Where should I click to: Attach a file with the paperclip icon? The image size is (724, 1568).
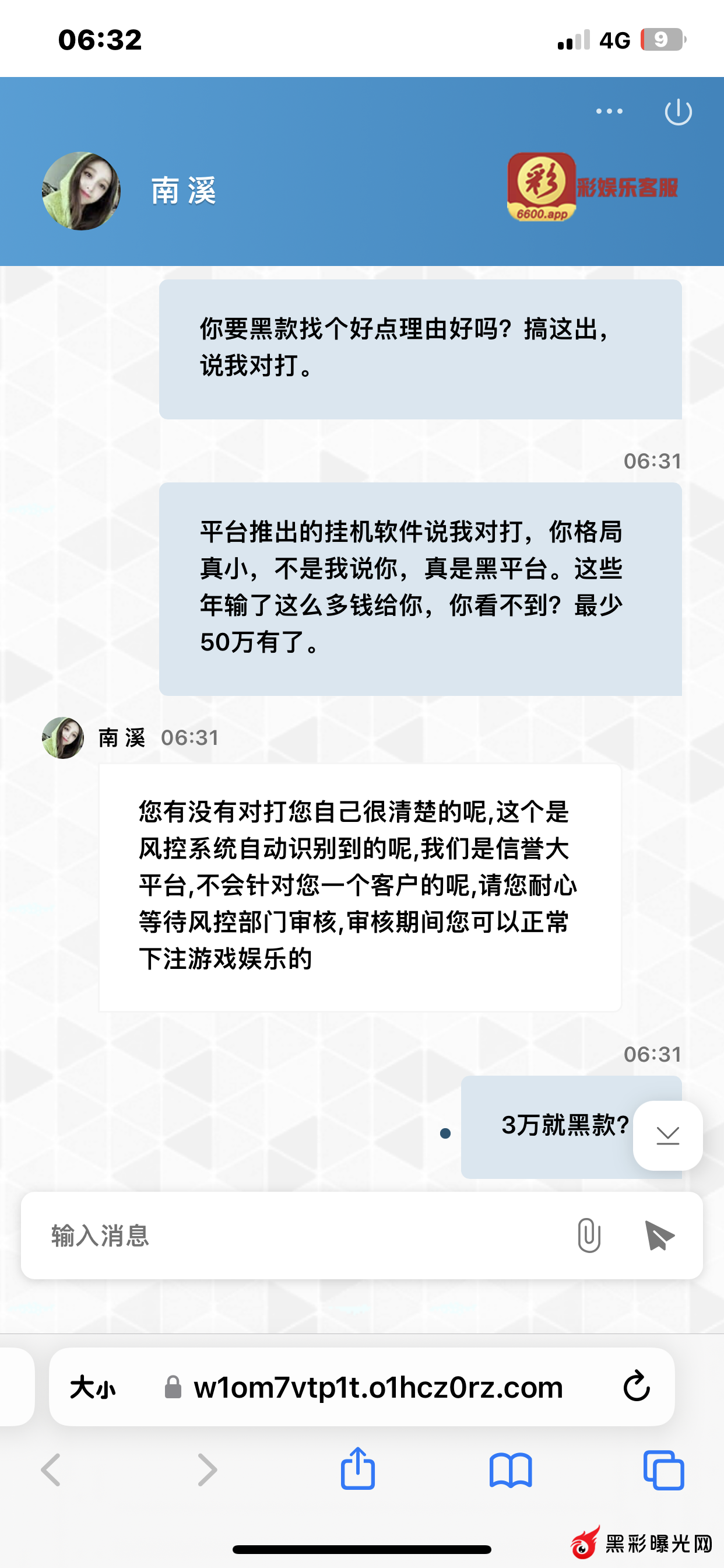588,1235
